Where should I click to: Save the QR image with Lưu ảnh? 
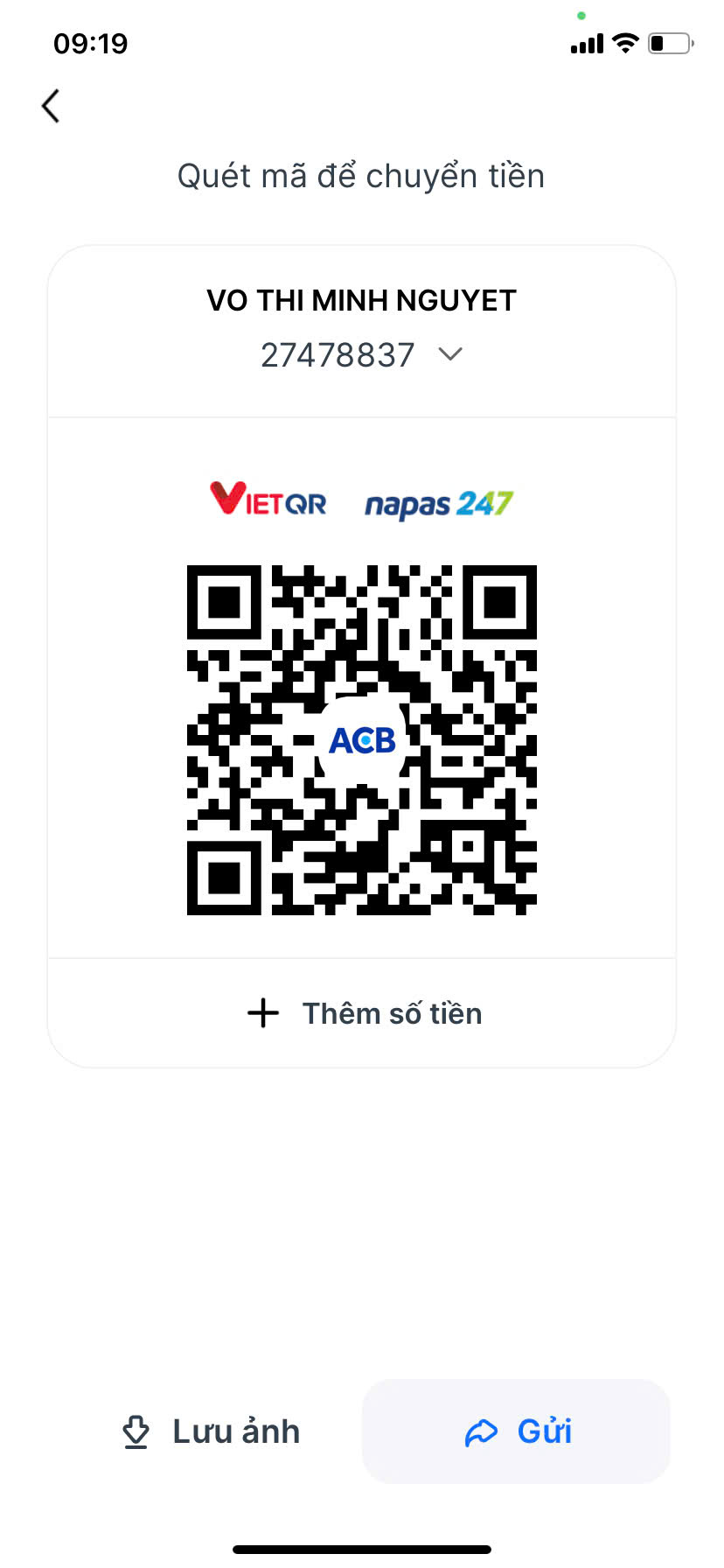pos(211,1431)
